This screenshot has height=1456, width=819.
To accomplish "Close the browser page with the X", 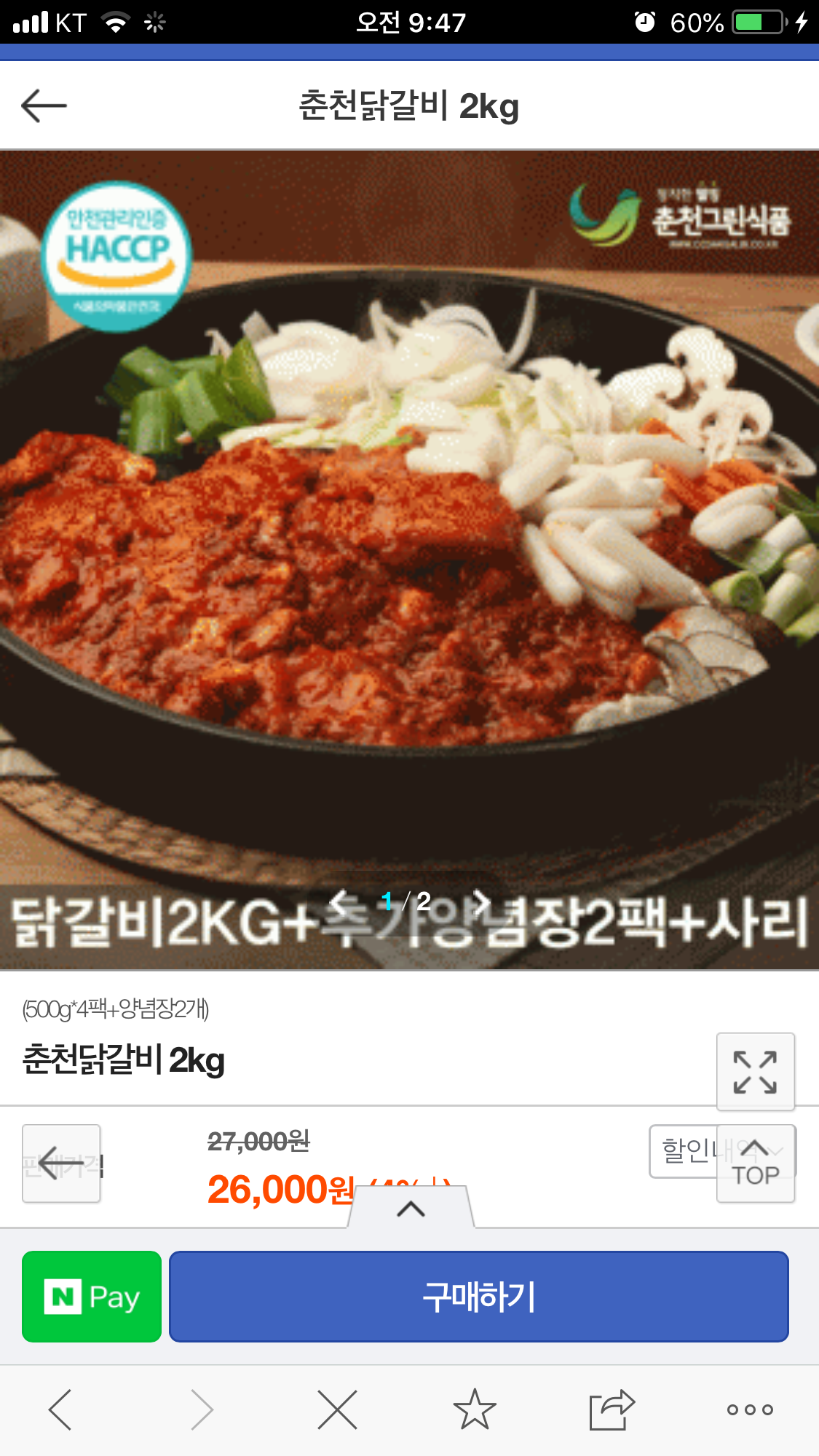I will point(337,1409).
